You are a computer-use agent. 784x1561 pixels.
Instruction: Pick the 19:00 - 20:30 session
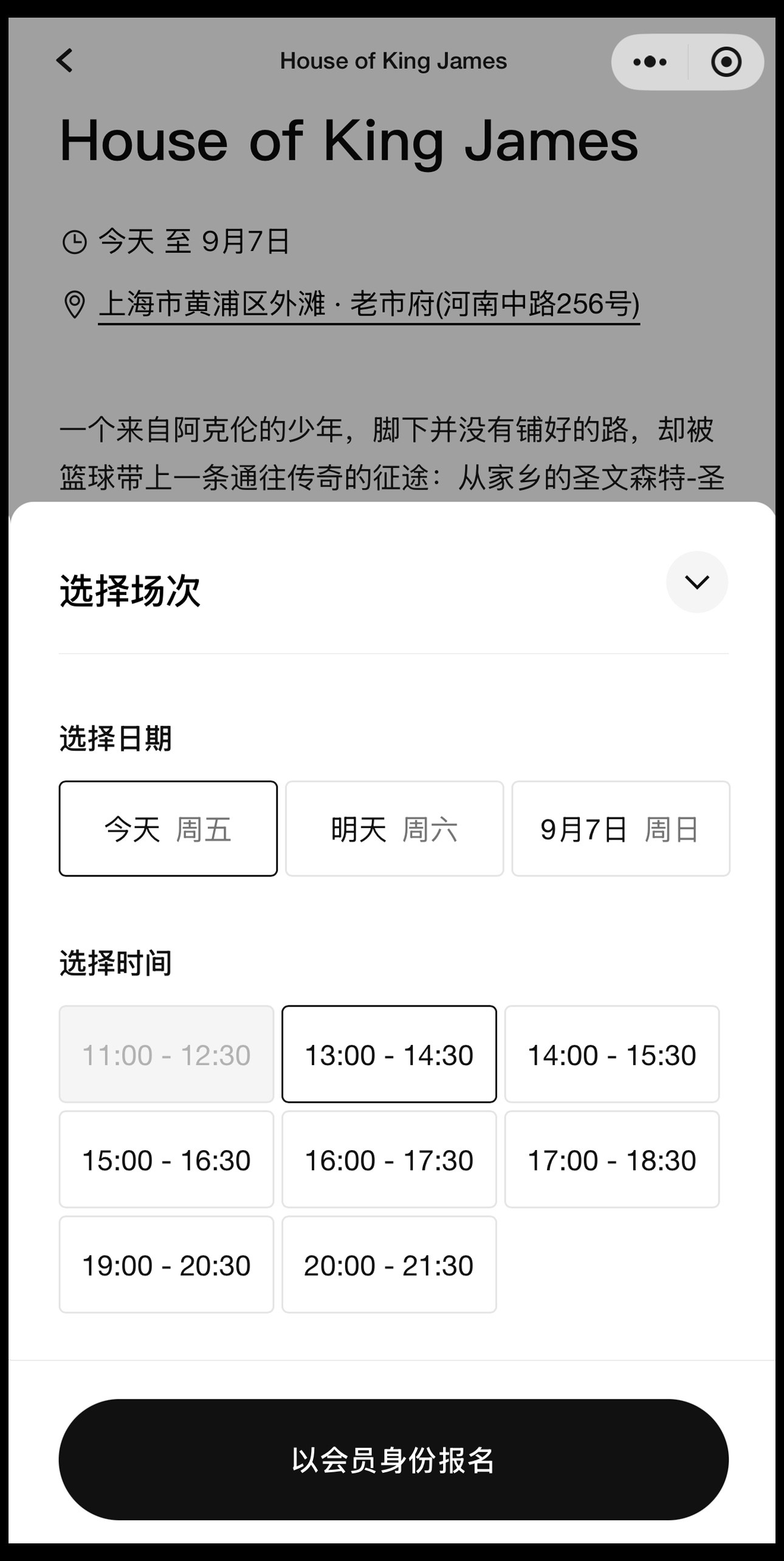pos(166,1264)
